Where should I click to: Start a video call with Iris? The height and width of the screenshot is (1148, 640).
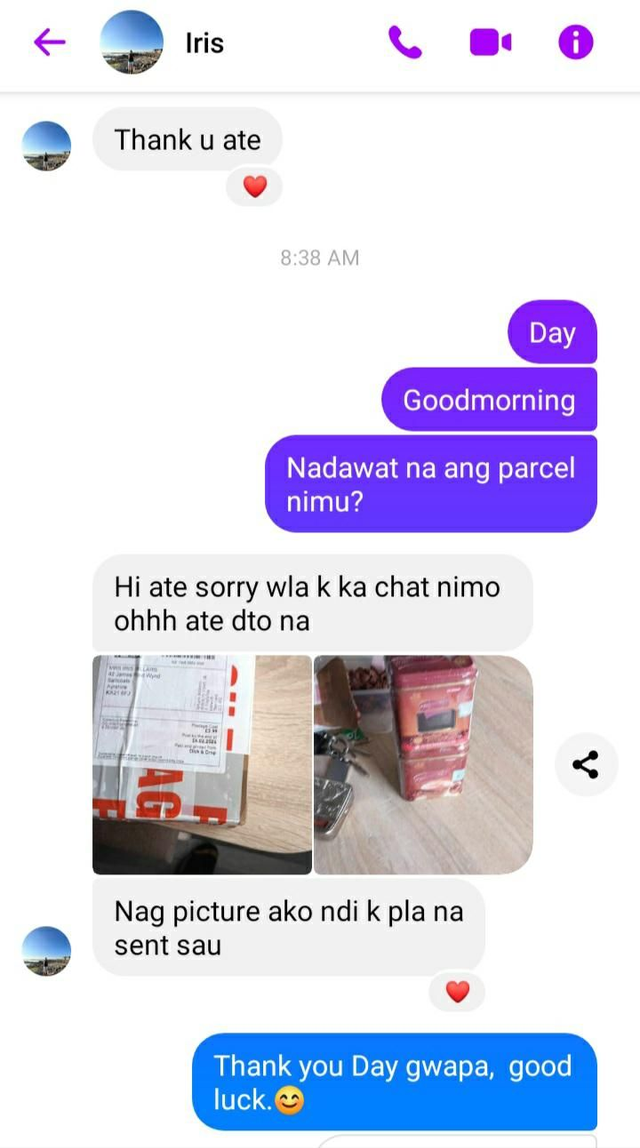tap(490, 42)
